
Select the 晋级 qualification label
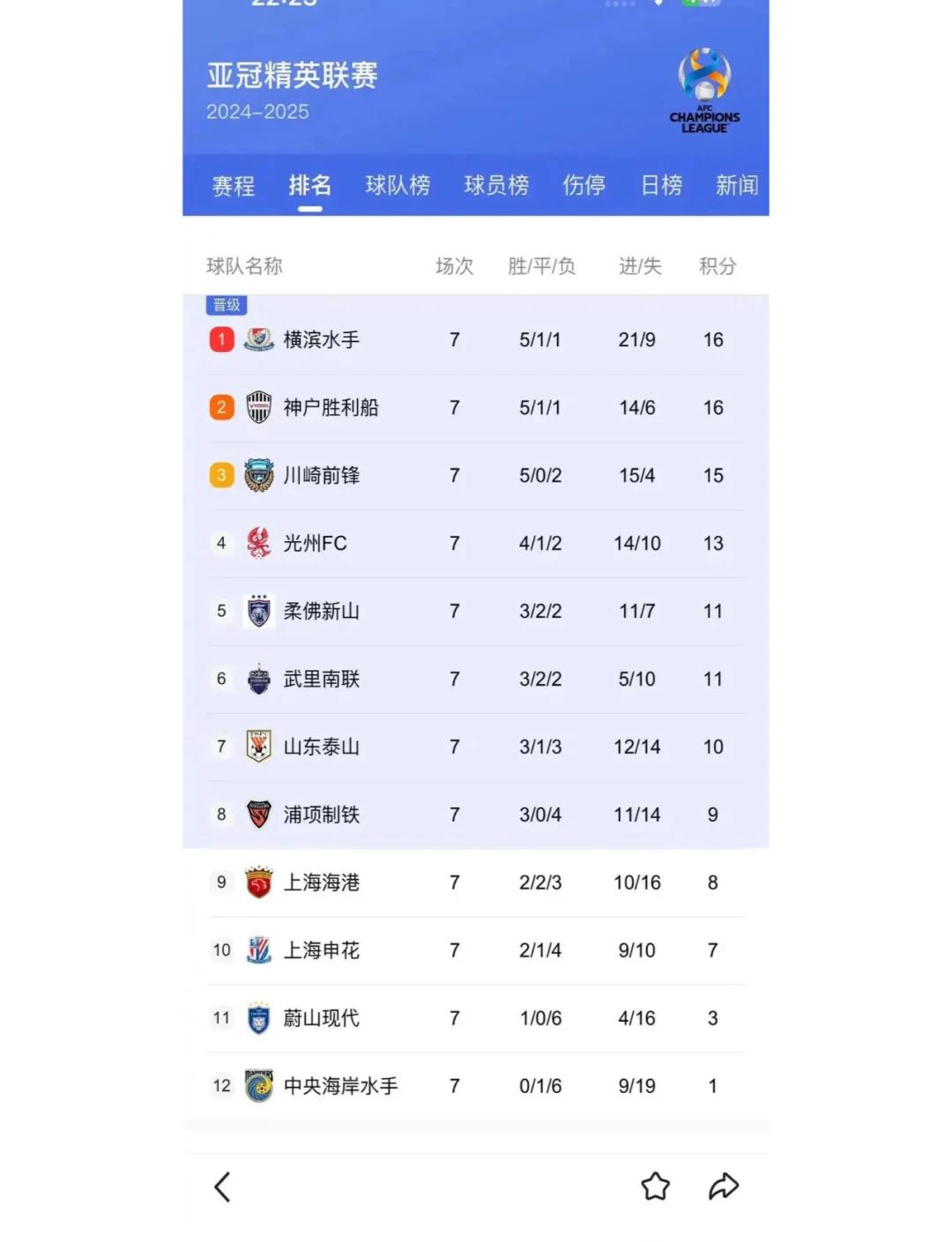click(226, 305)
